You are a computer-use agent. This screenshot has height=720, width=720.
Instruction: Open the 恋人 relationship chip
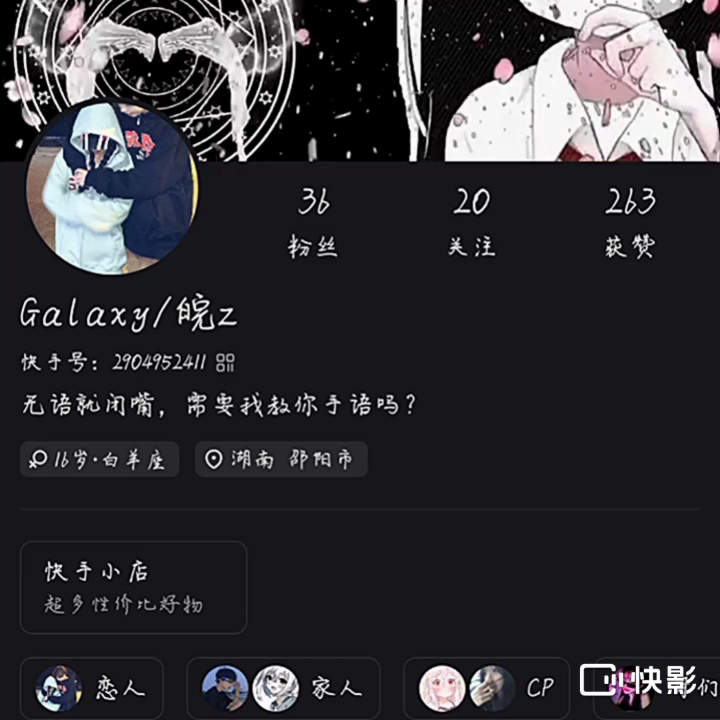[91, 688]
